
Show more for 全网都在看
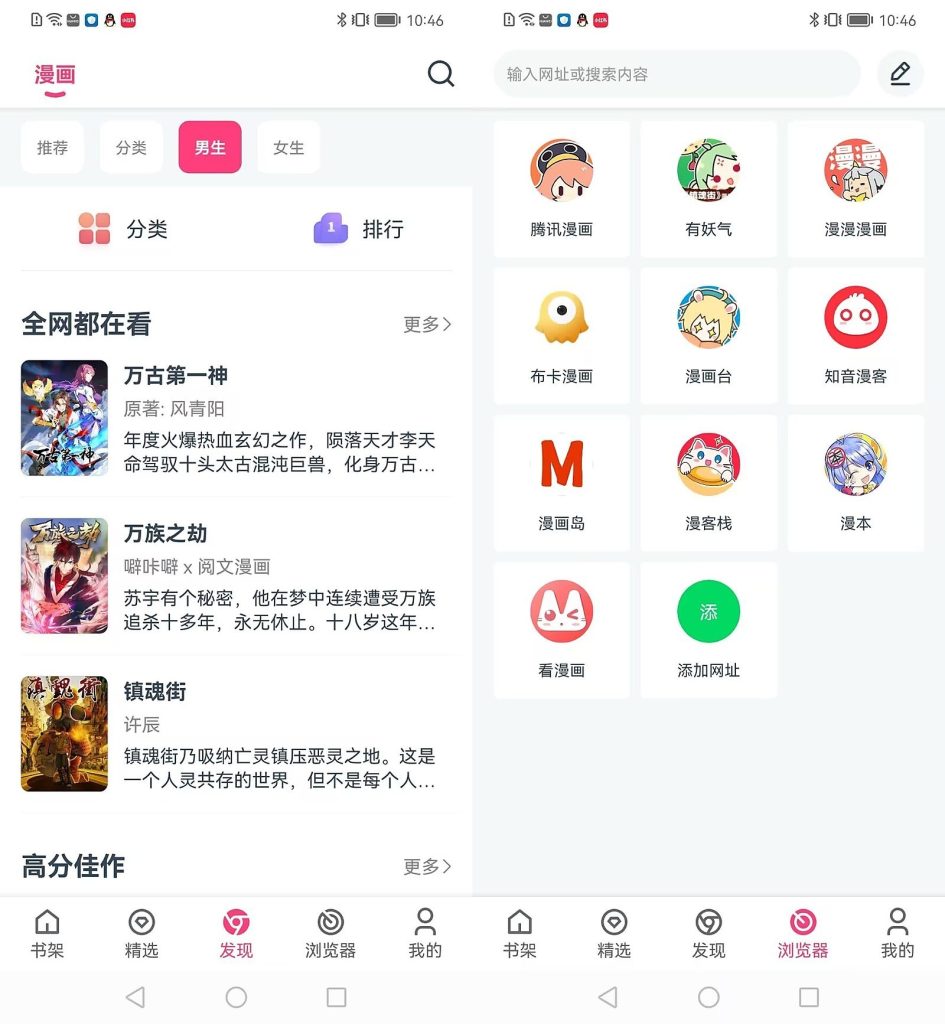tap(427, 324)
